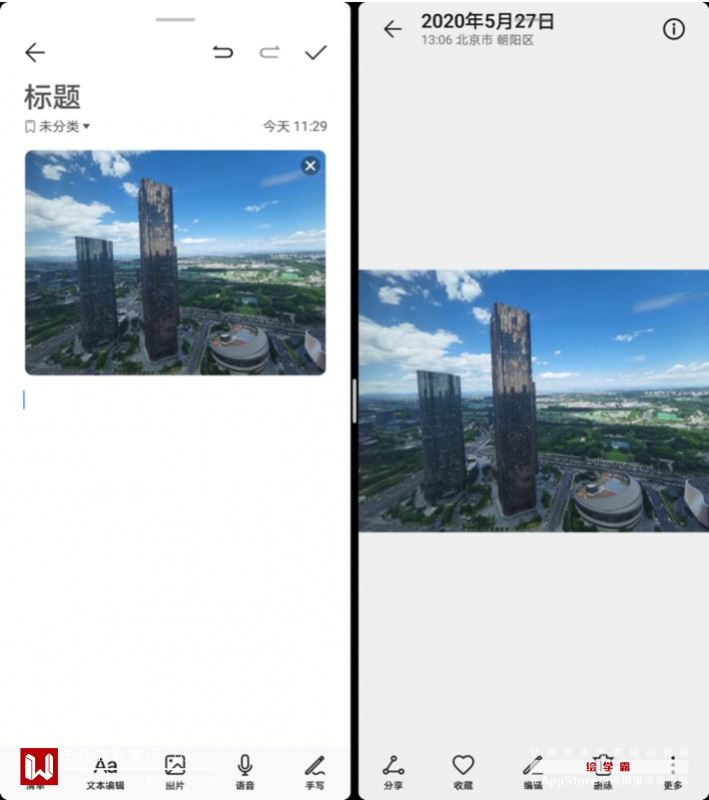The width and height of the screenshot is (709, 800).
Task: Start a 语音 voice recording
Action: click(x=245, y=770)
